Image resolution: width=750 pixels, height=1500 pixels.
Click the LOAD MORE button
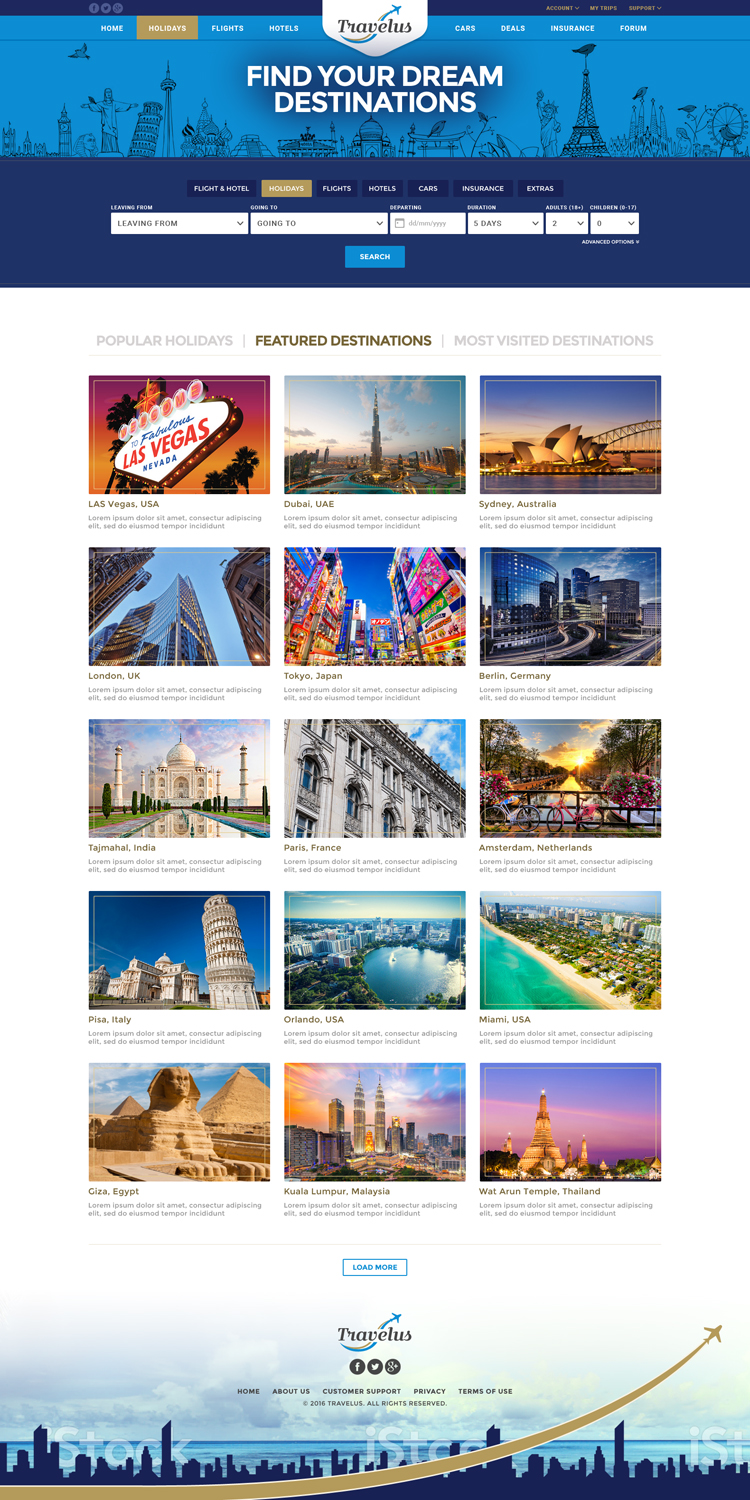point(374,1267)
